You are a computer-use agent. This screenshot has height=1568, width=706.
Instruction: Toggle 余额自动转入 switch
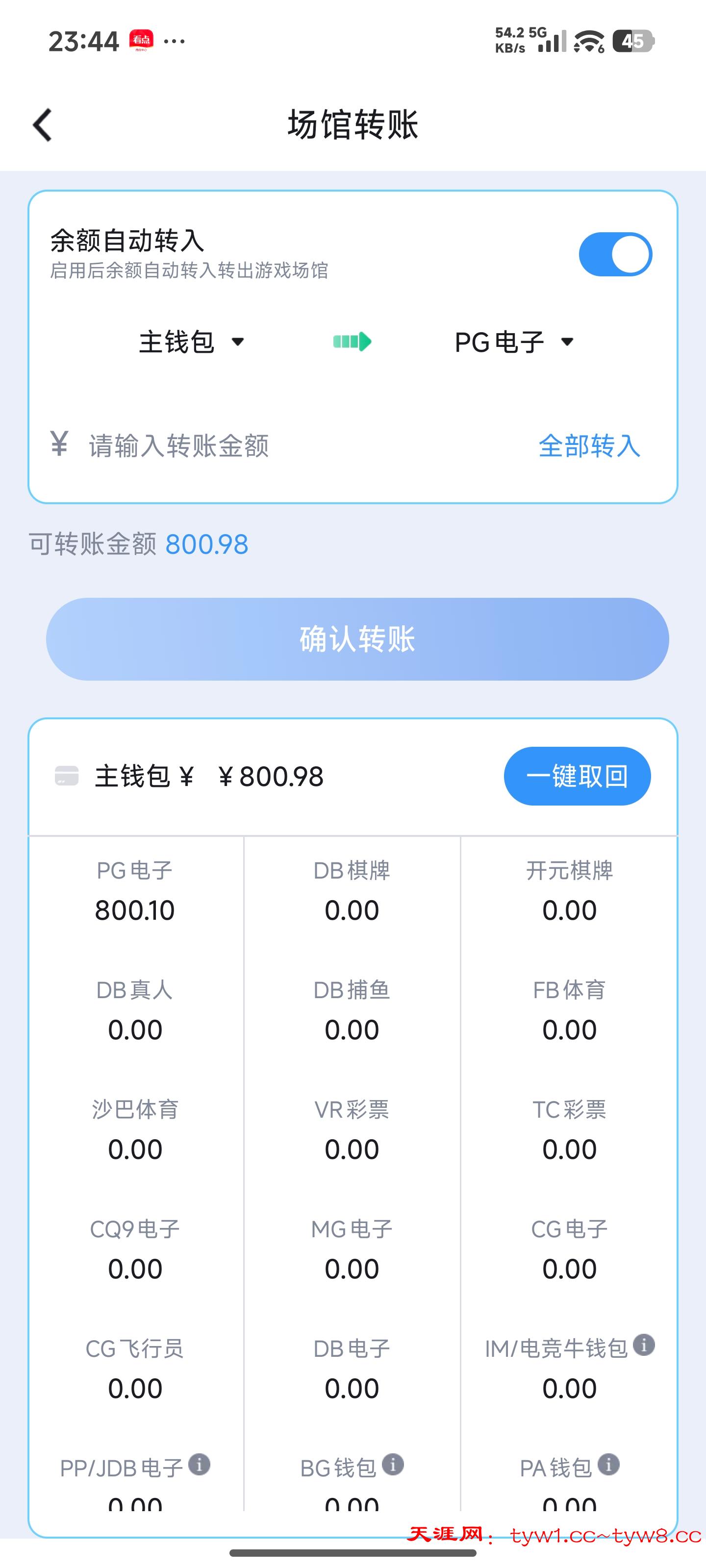click(x=615, y=254)
